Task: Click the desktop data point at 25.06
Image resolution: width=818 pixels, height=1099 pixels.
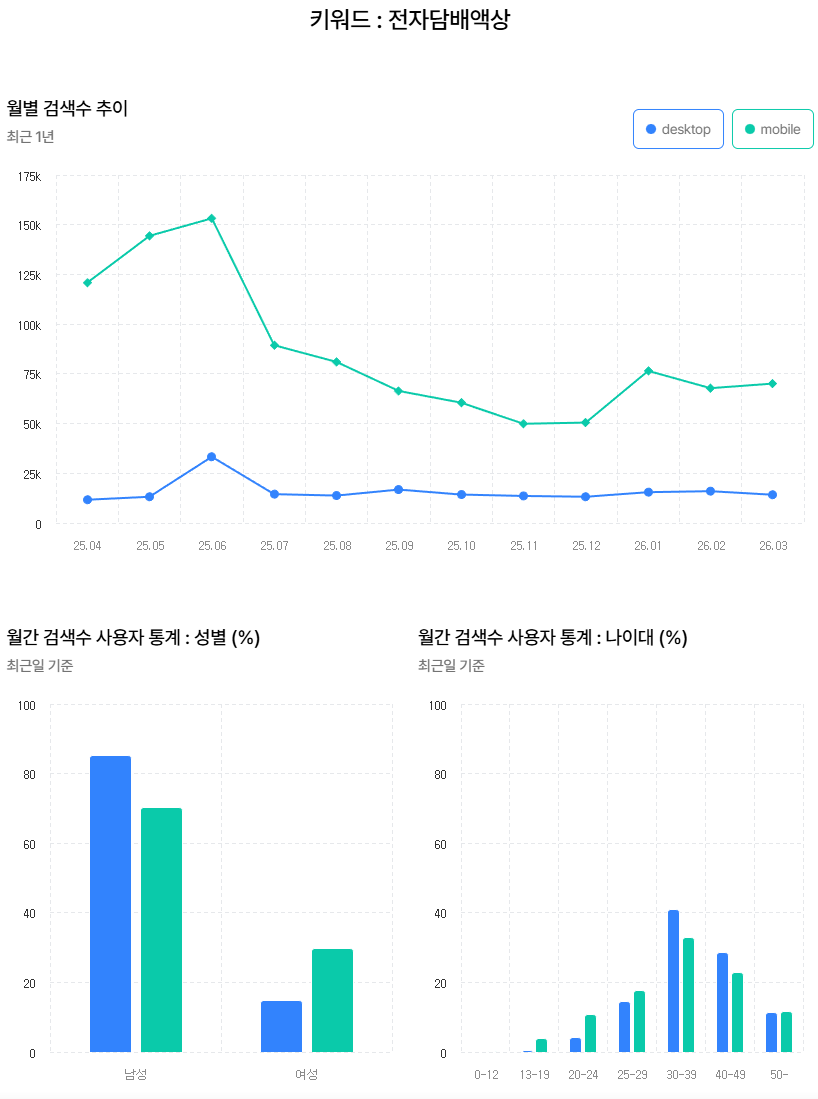Action: [211, 456]
